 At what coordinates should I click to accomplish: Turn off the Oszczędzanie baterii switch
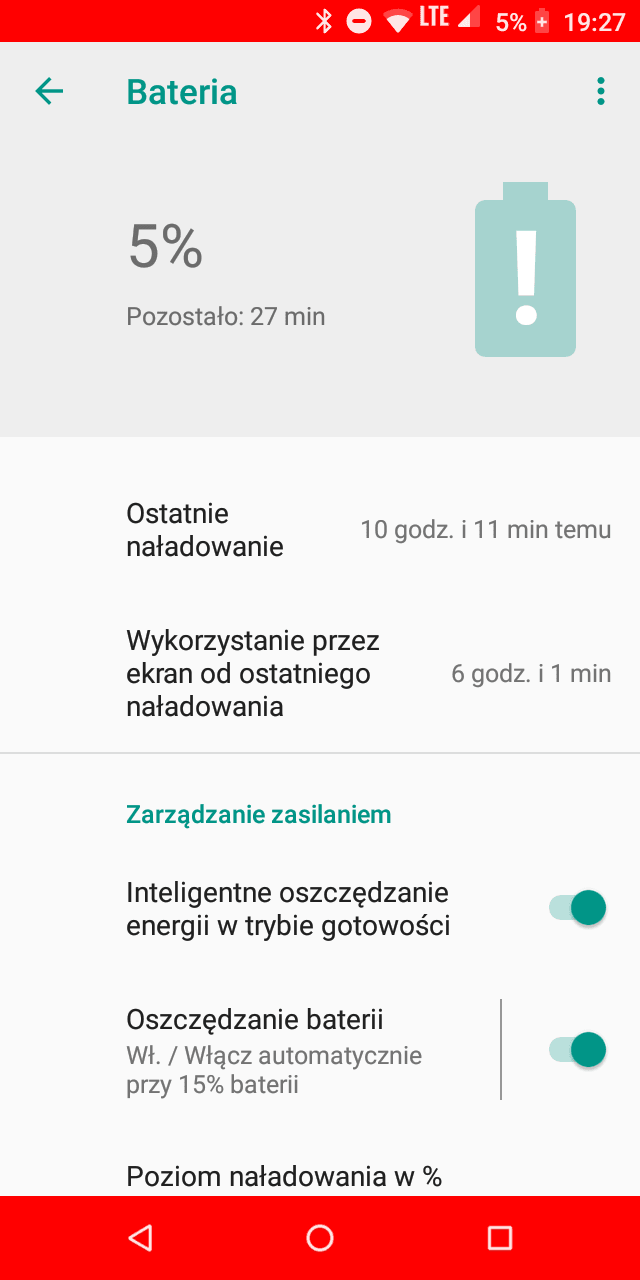pyautogui.click(x=578, y=1049)
